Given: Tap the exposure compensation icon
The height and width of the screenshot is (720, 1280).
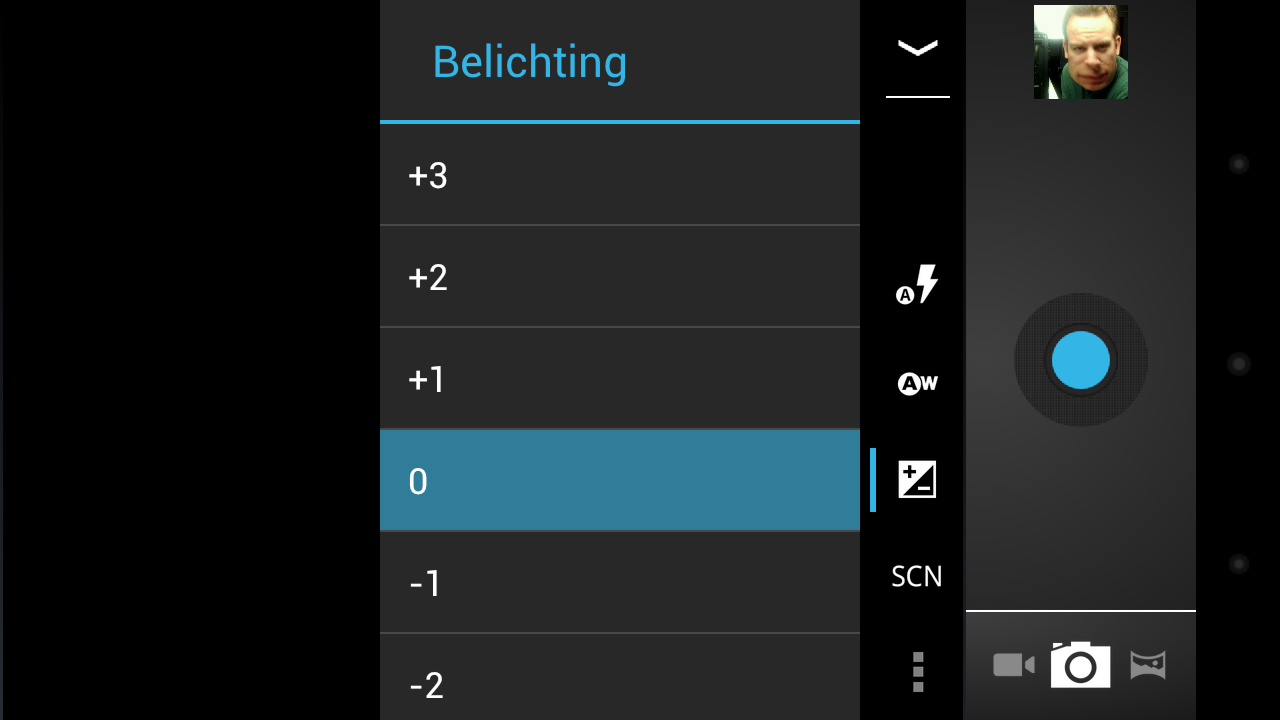Looking at the screenshot, I should 917,480.
